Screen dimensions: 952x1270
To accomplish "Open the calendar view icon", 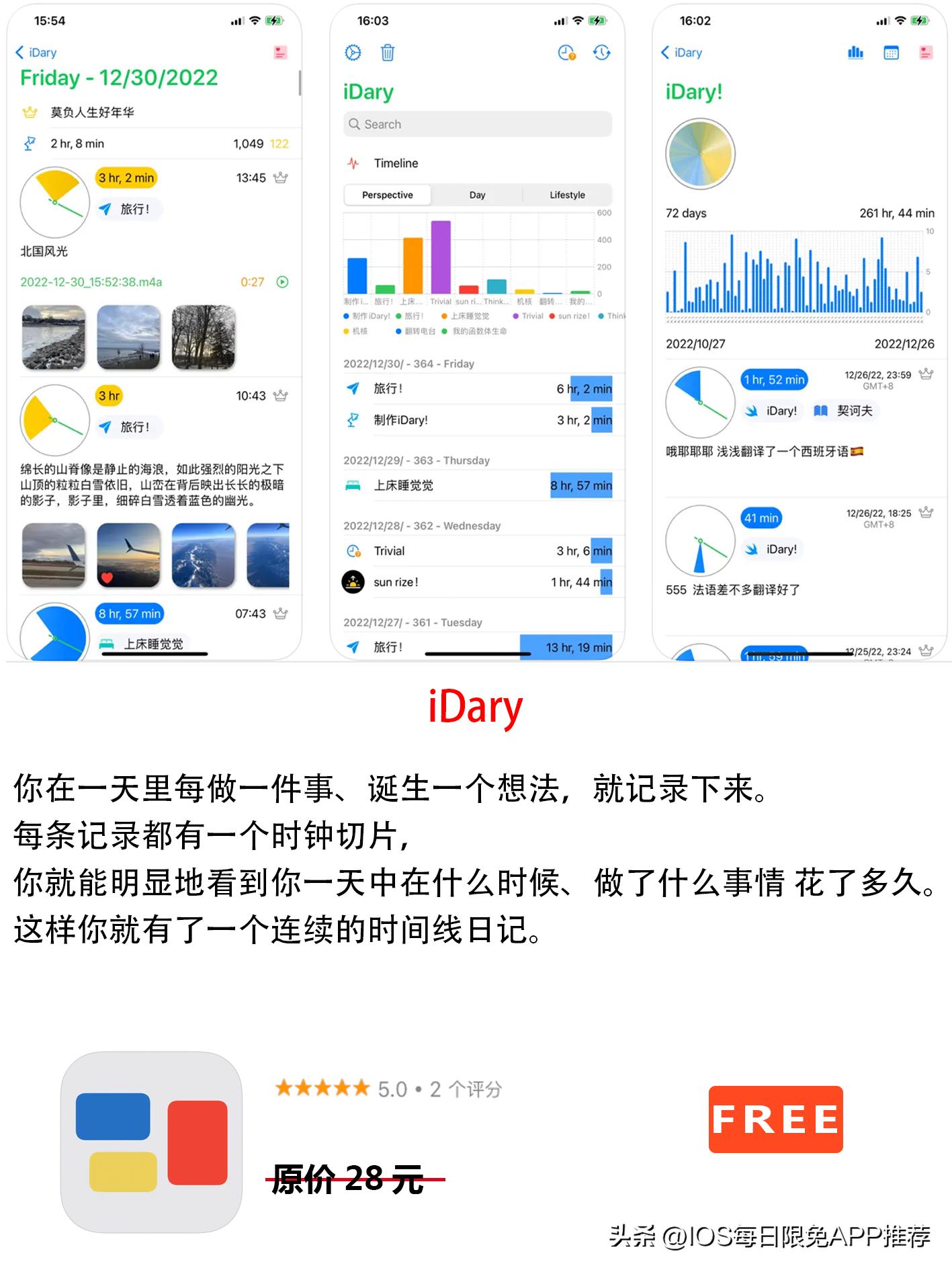I will 892,52.
